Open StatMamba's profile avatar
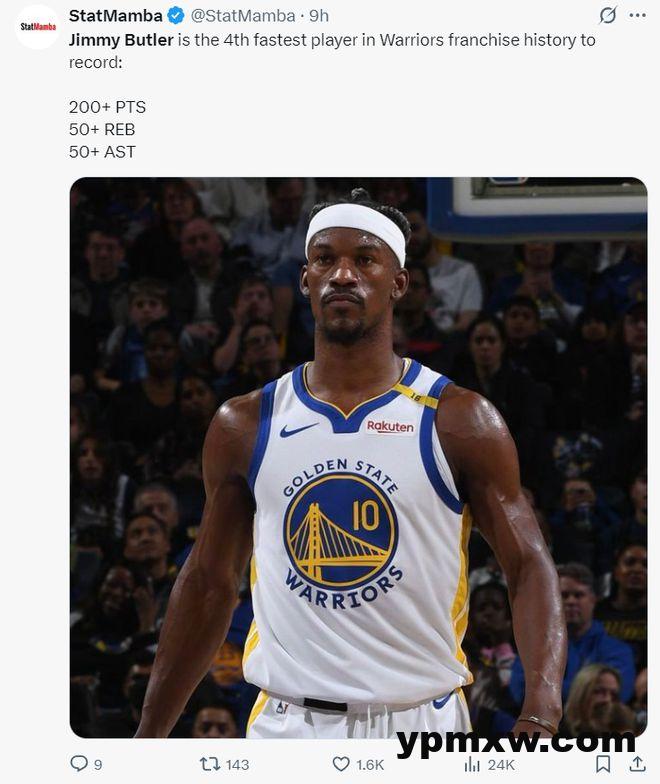 pos(38,27)
